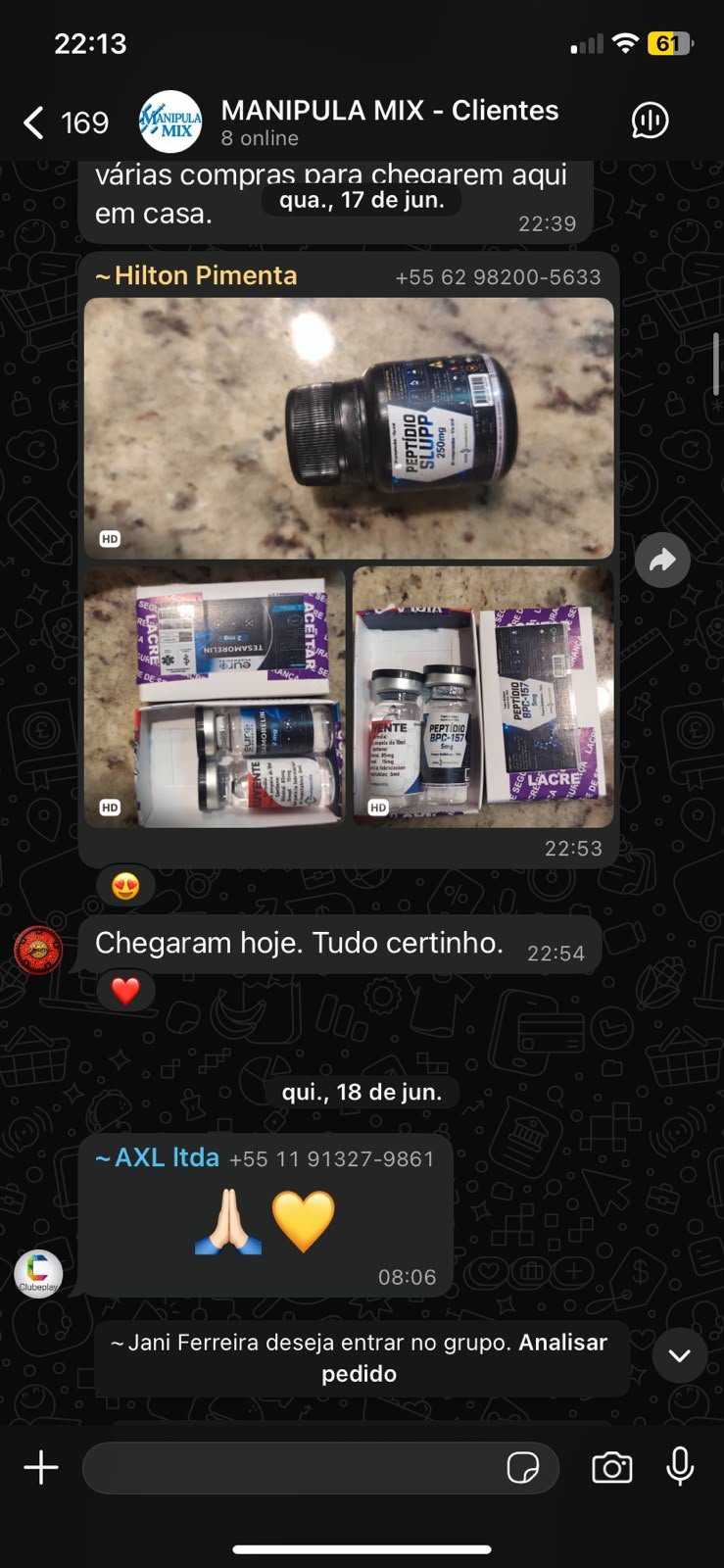View the Tesamorelin box photo
This screenshot has width=724, height=1568.
tap(215, 697)
